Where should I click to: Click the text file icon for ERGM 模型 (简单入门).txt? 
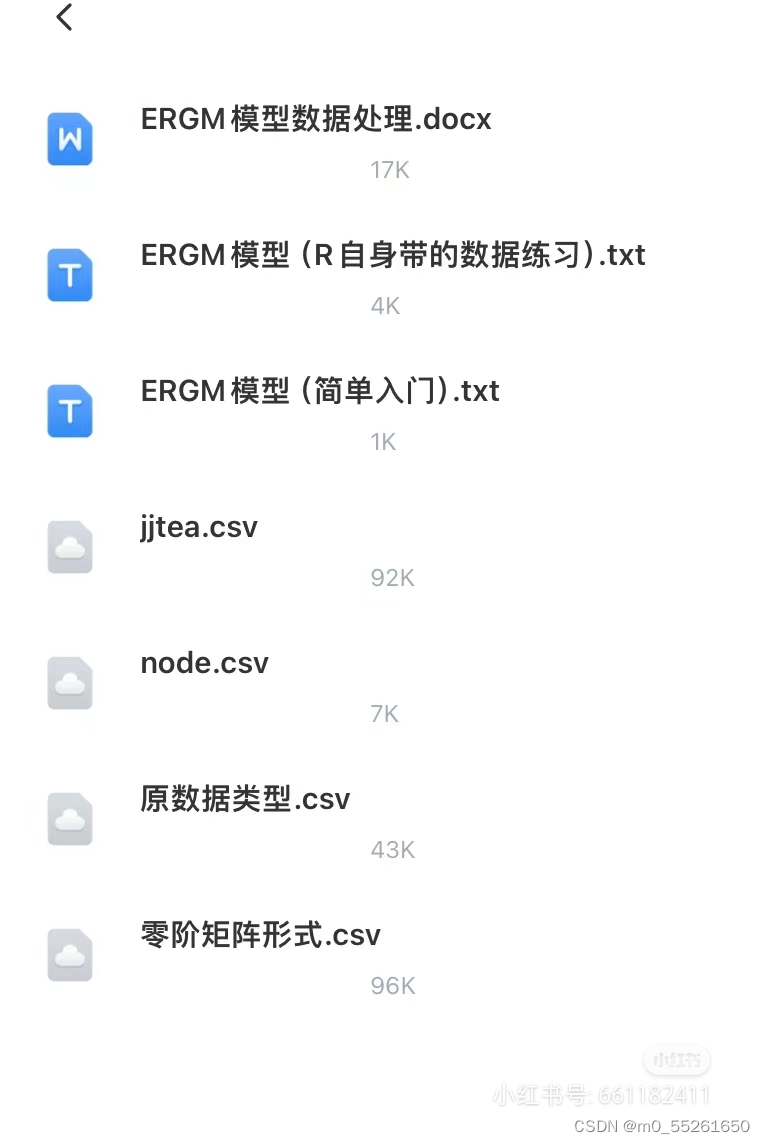pos(69,411)
